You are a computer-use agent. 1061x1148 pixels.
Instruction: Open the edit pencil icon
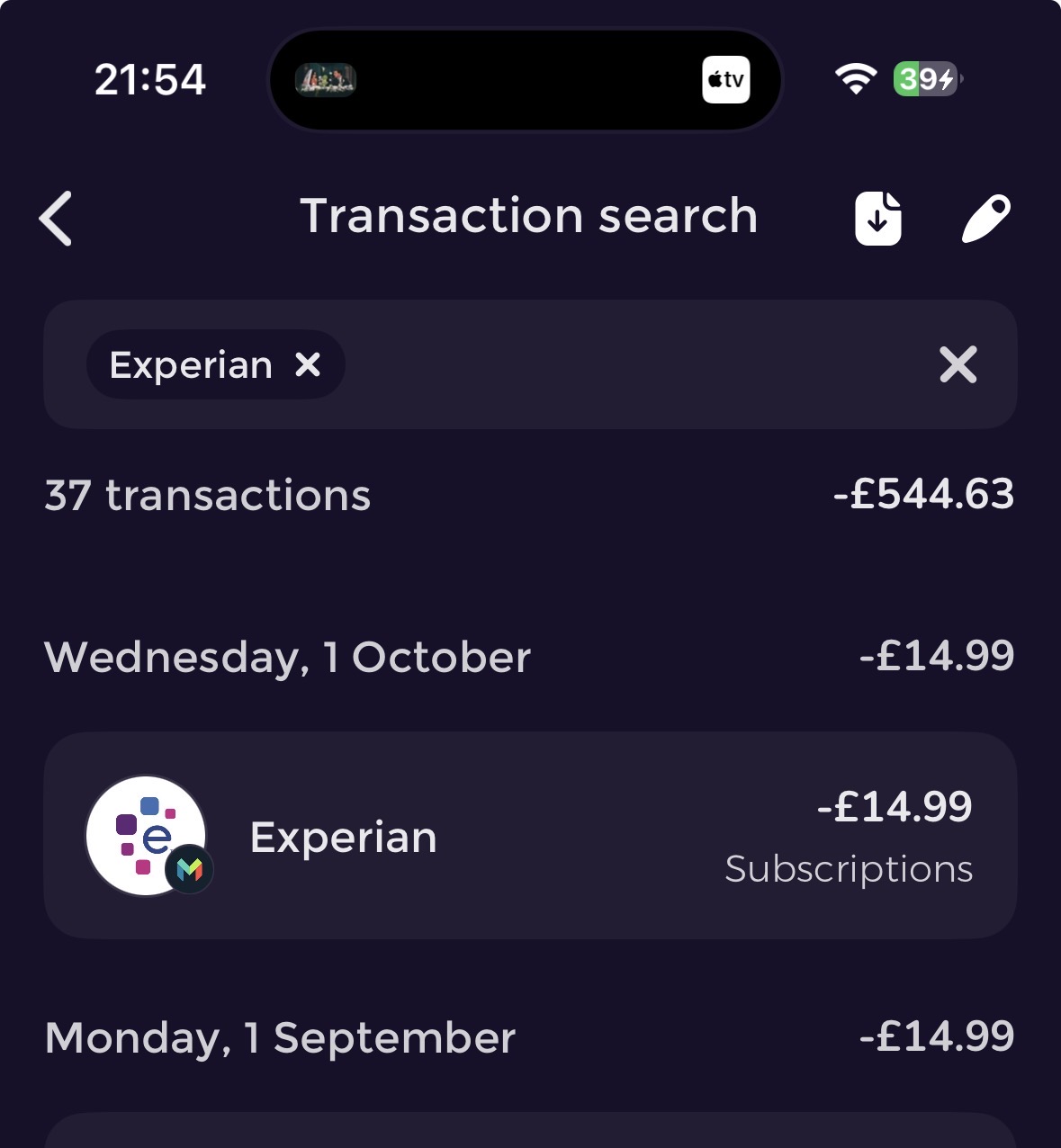[985, 219]
